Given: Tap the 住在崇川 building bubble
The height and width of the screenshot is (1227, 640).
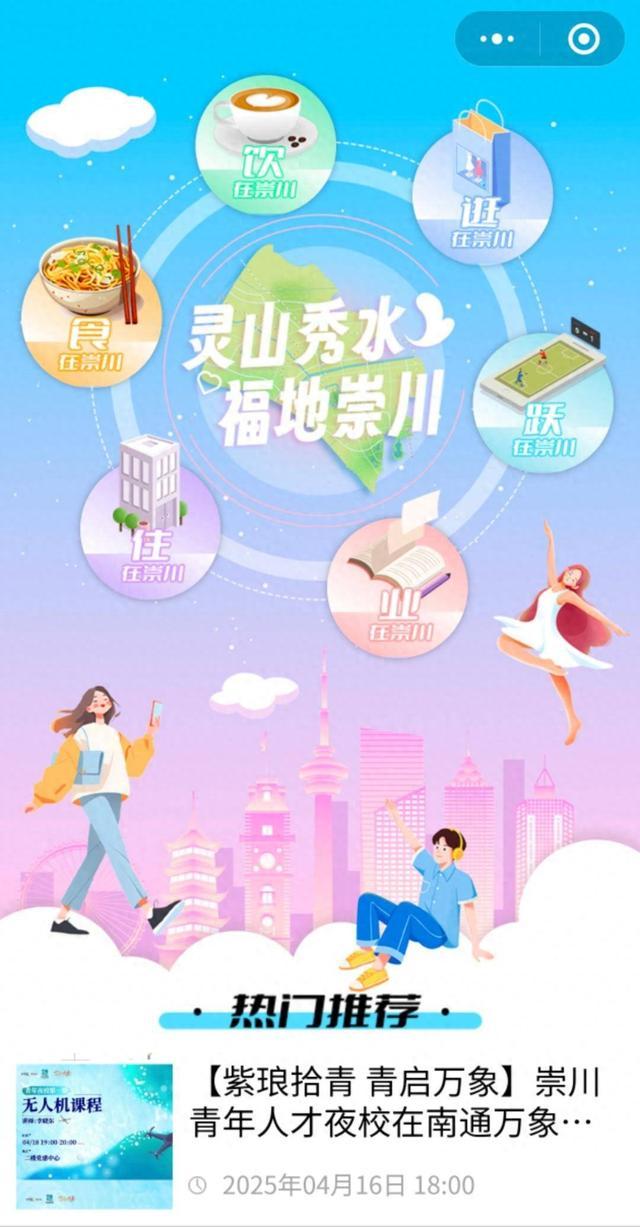Looking at the screenshot, I should tap(151, 527).
